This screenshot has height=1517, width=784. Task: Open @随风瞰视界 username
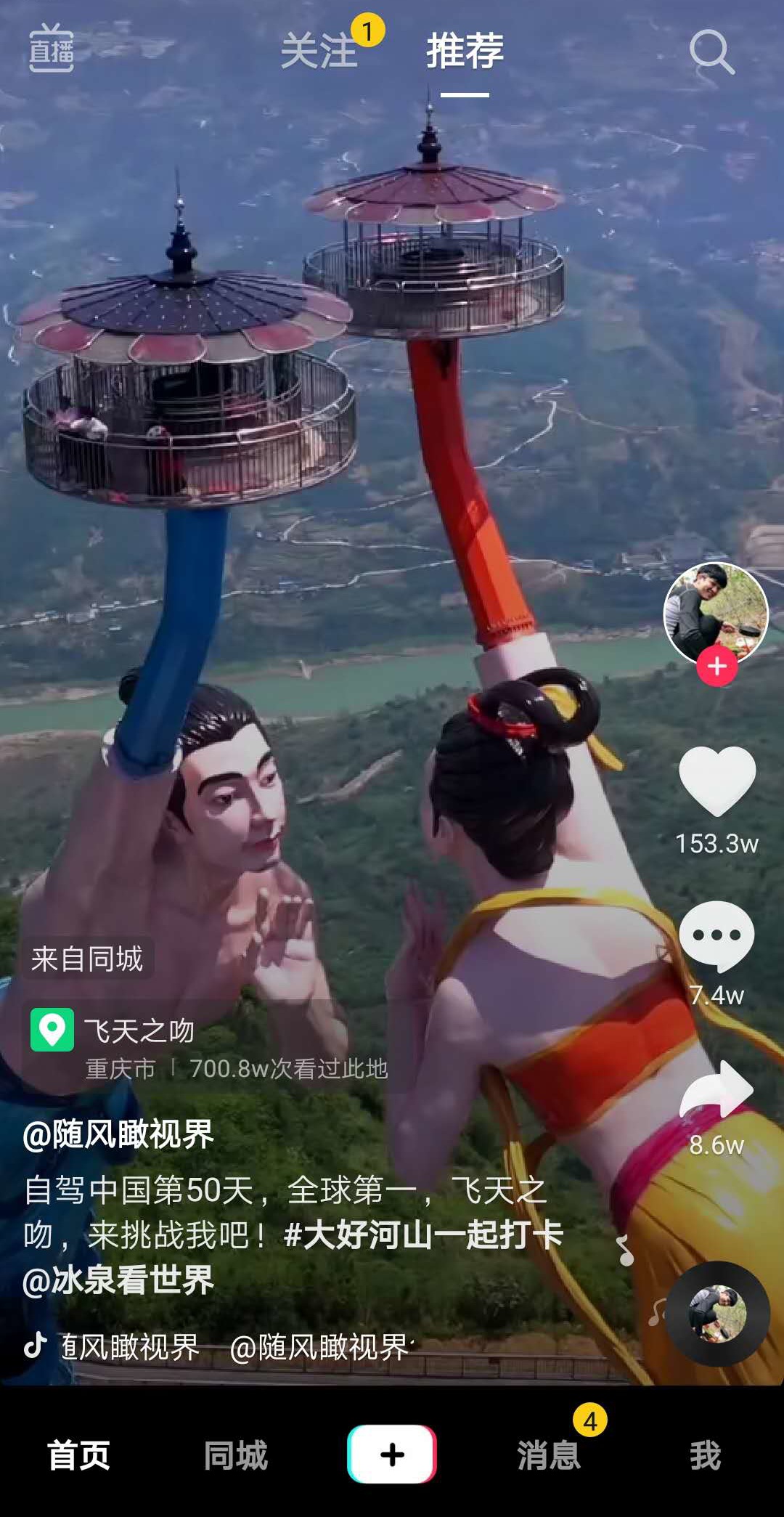(118, 1134)
